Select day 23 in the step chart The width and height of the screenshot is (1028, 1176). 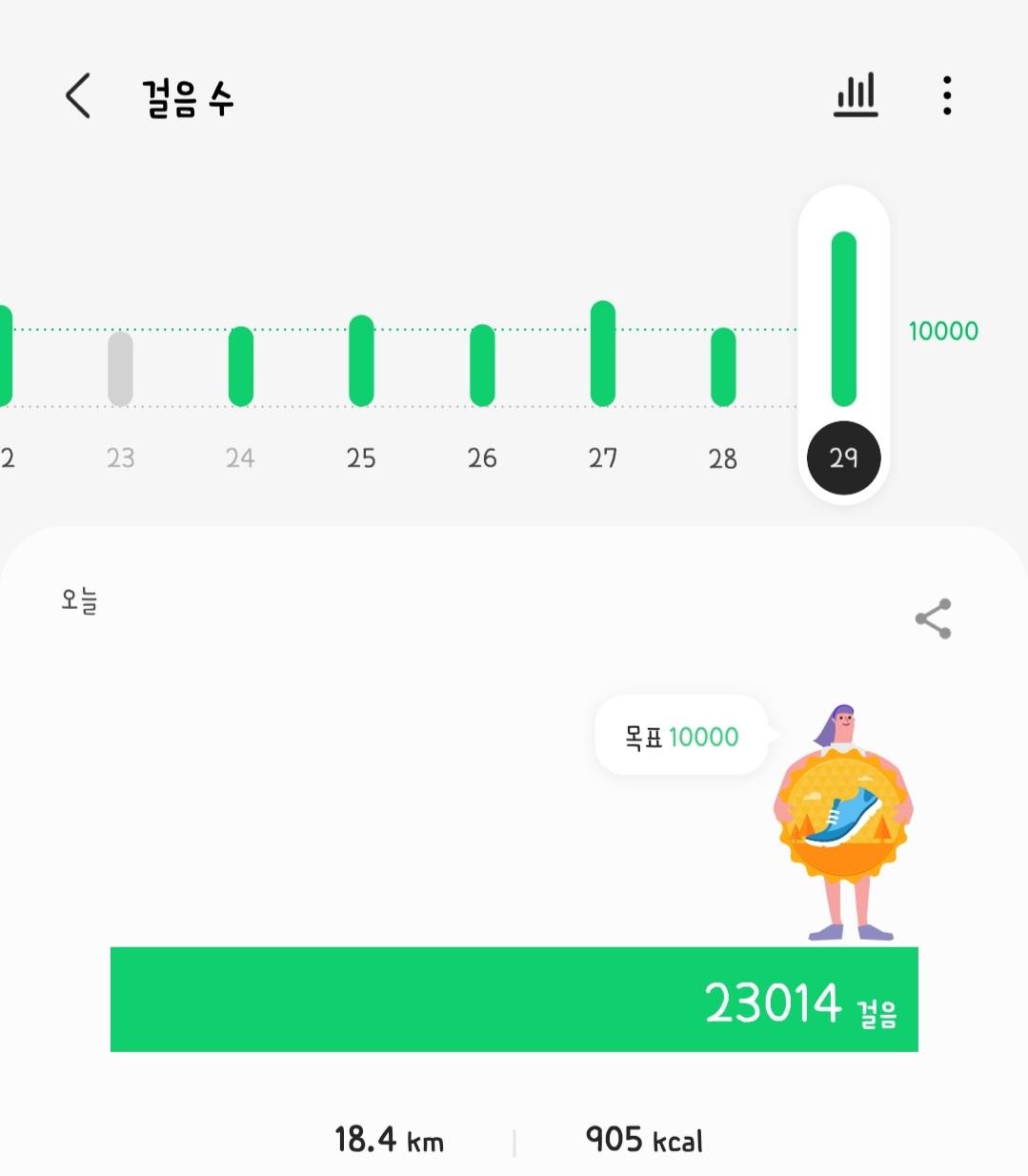coord(120,370)
